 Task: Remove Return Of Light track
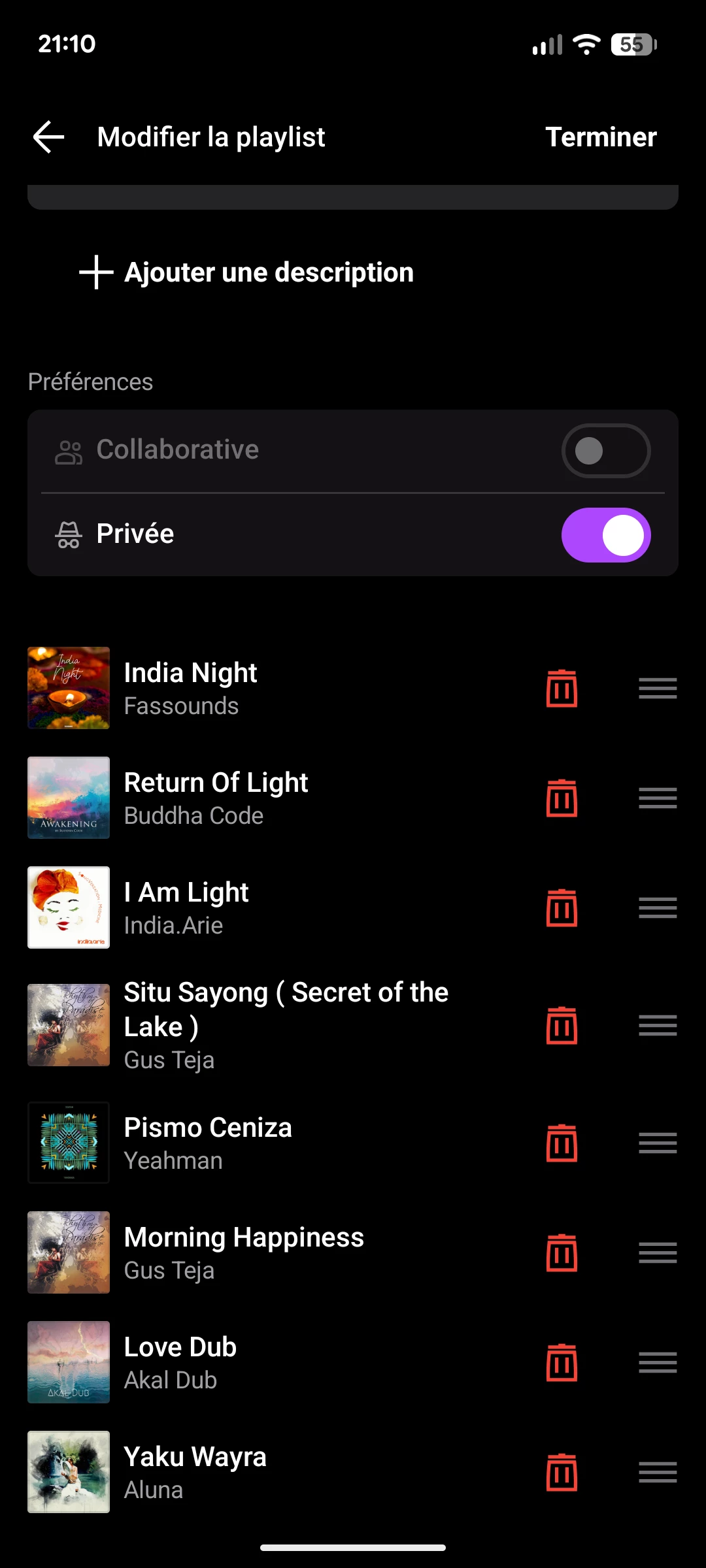point(562,798)
